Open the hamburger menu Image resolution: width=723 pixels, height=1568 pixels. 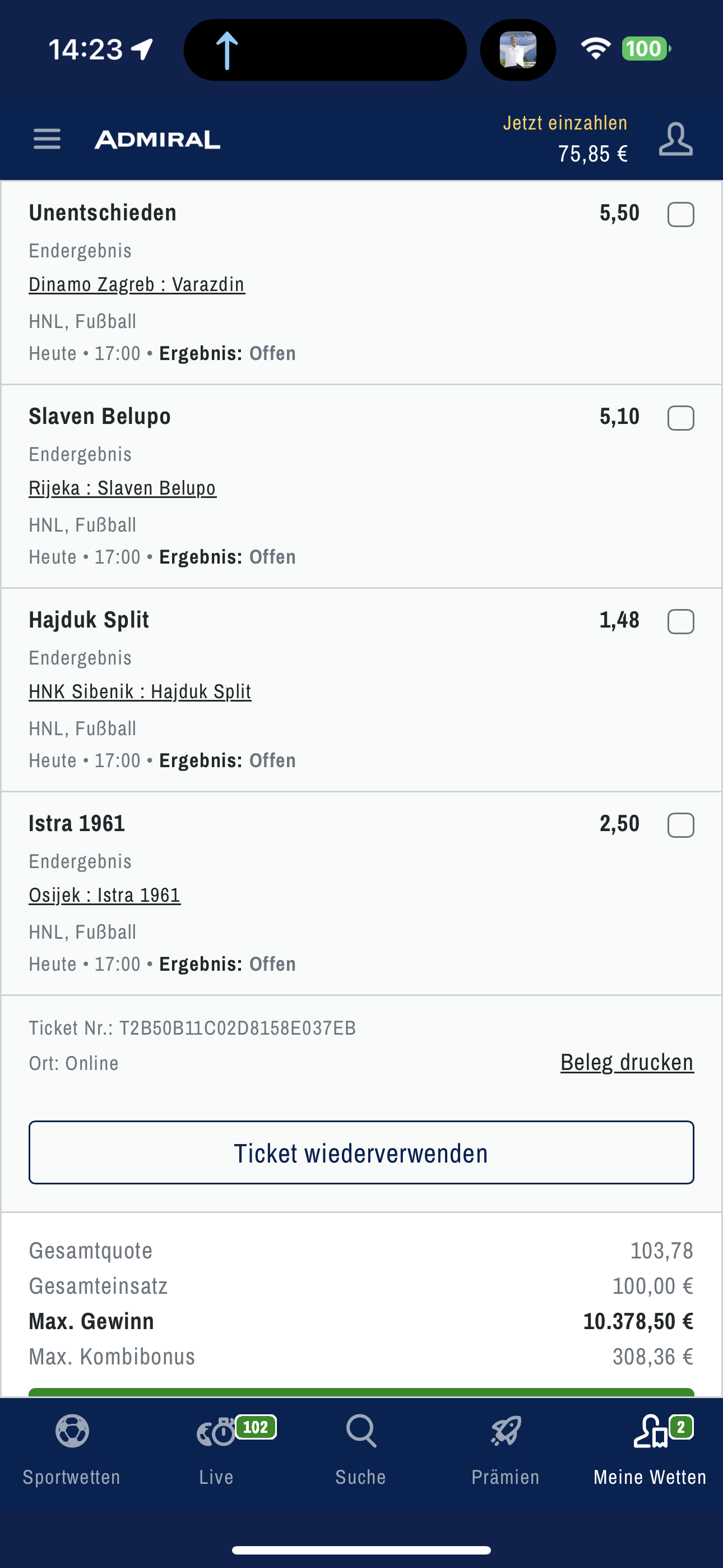(47, 139)
